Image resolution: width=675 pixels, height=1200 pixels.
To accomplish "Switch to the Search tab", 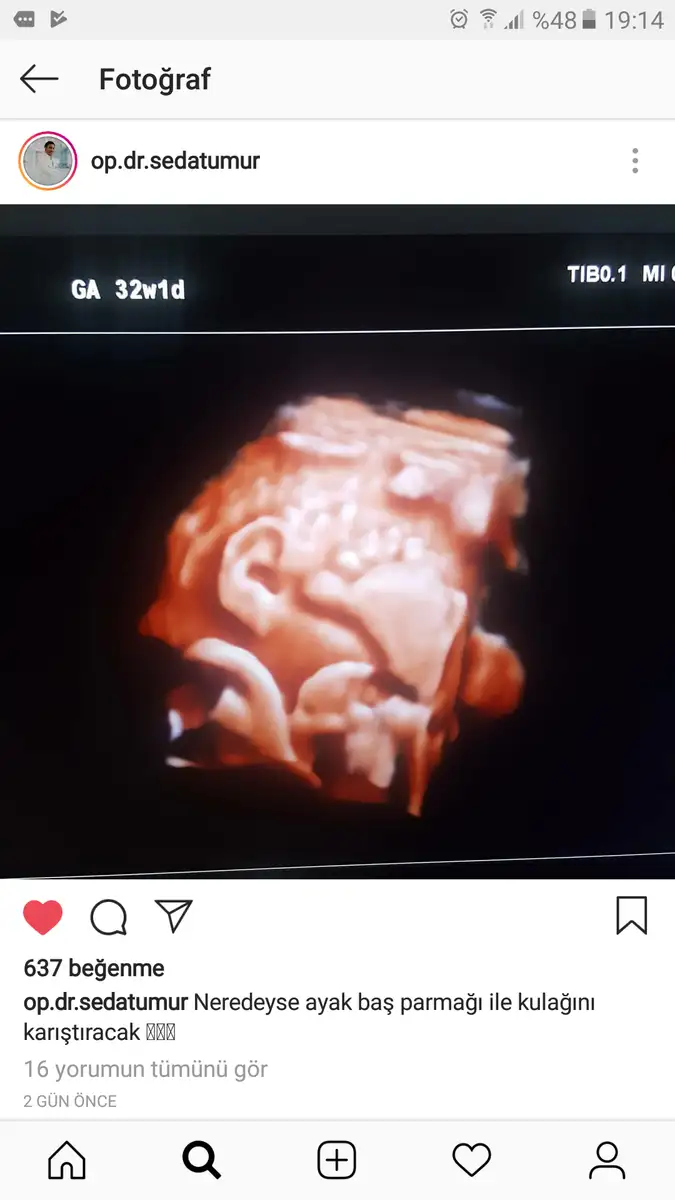I will (201, 1160).
